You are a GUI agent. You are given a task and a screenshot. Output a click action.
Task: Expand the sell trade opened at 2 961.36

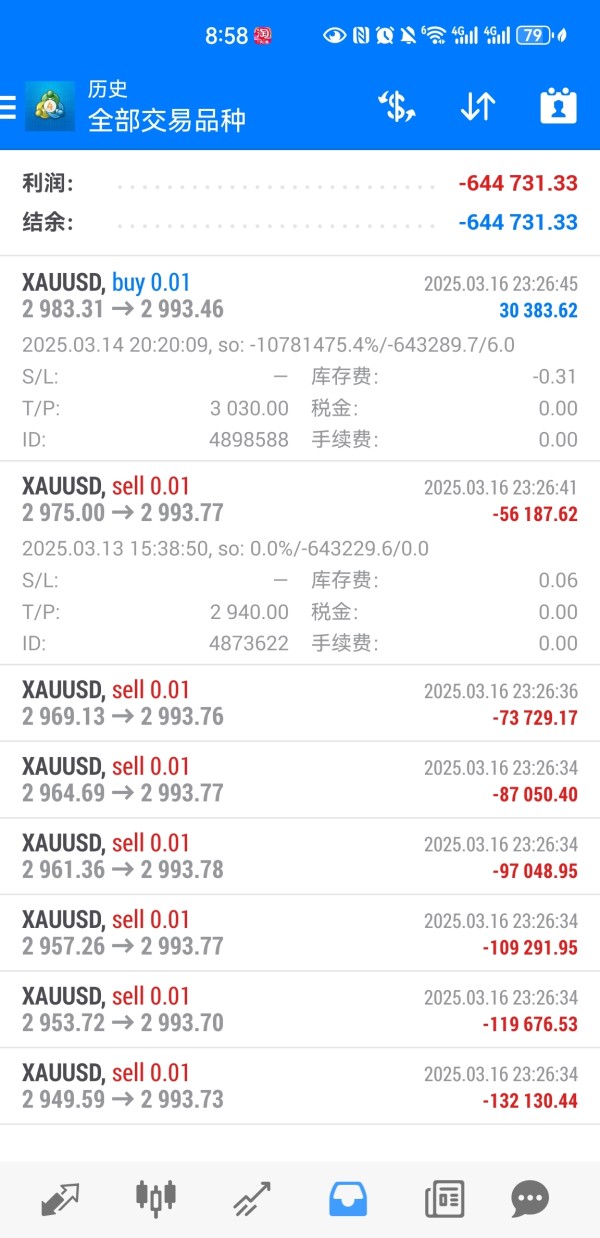pyautogui.click(x=300, y=856)
